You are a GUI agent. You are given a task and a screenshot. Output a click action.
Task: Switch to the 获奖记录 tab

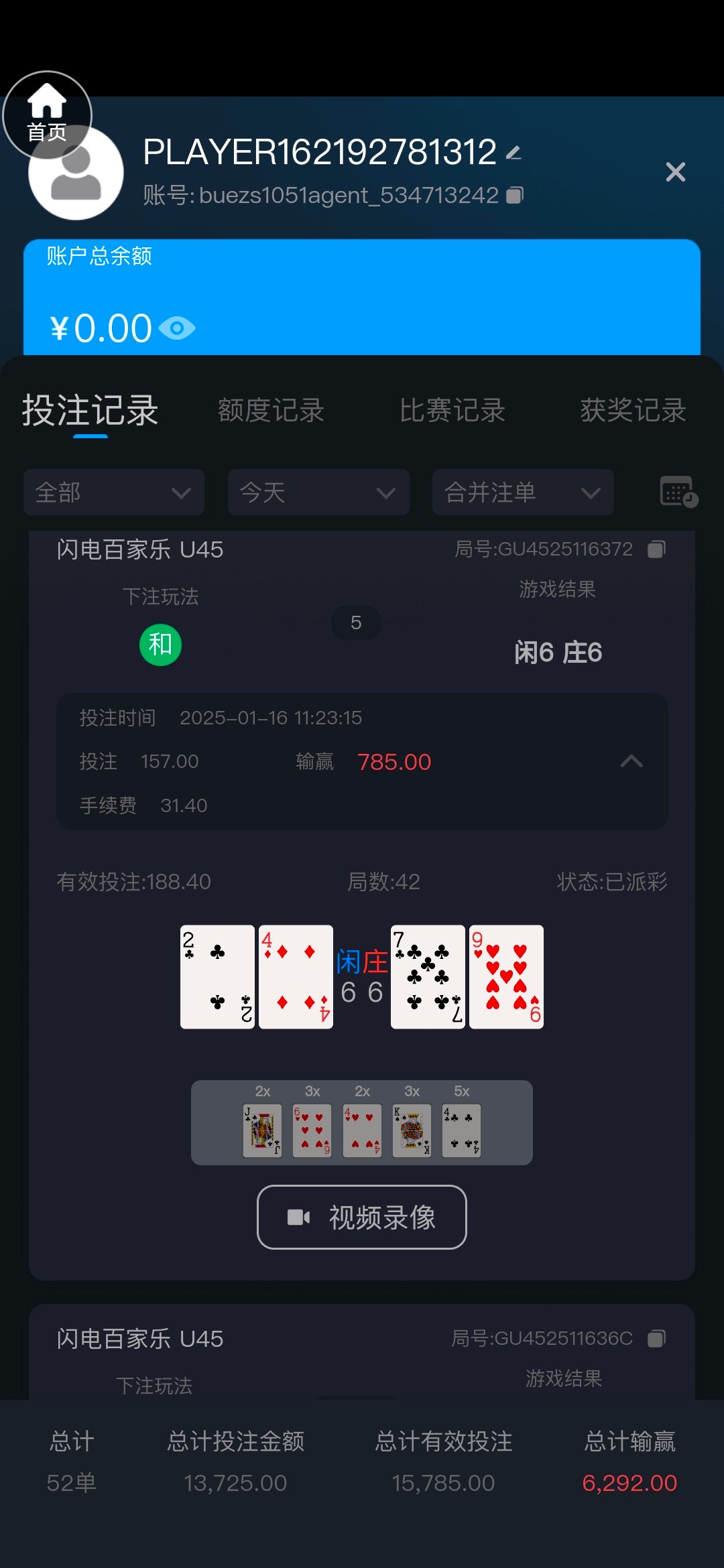(633, 411)
